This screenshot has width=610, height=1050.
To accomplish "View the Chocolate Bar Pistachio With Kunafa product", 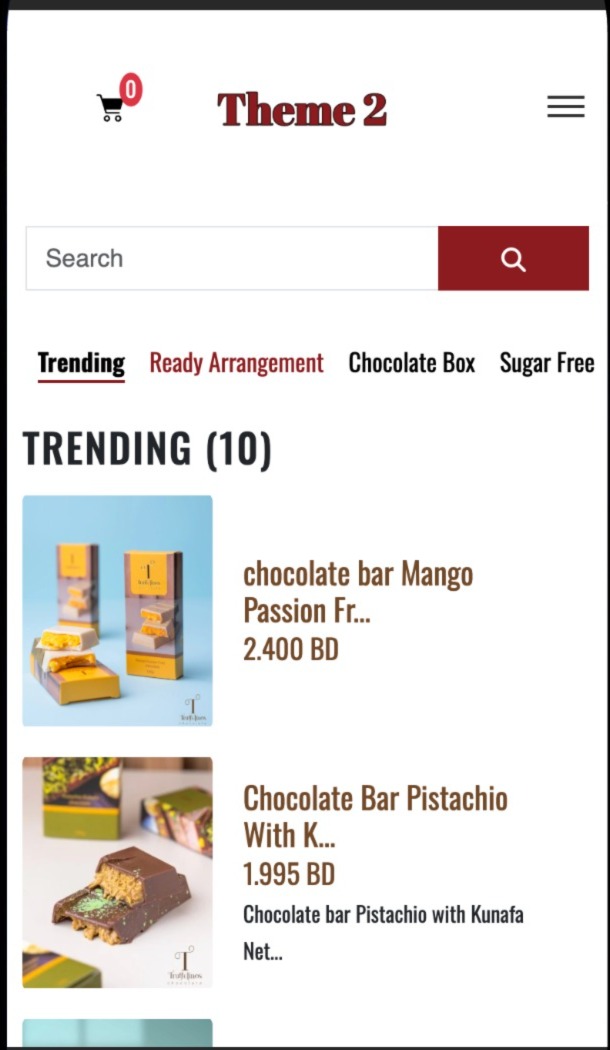I will tap(375, 816).
